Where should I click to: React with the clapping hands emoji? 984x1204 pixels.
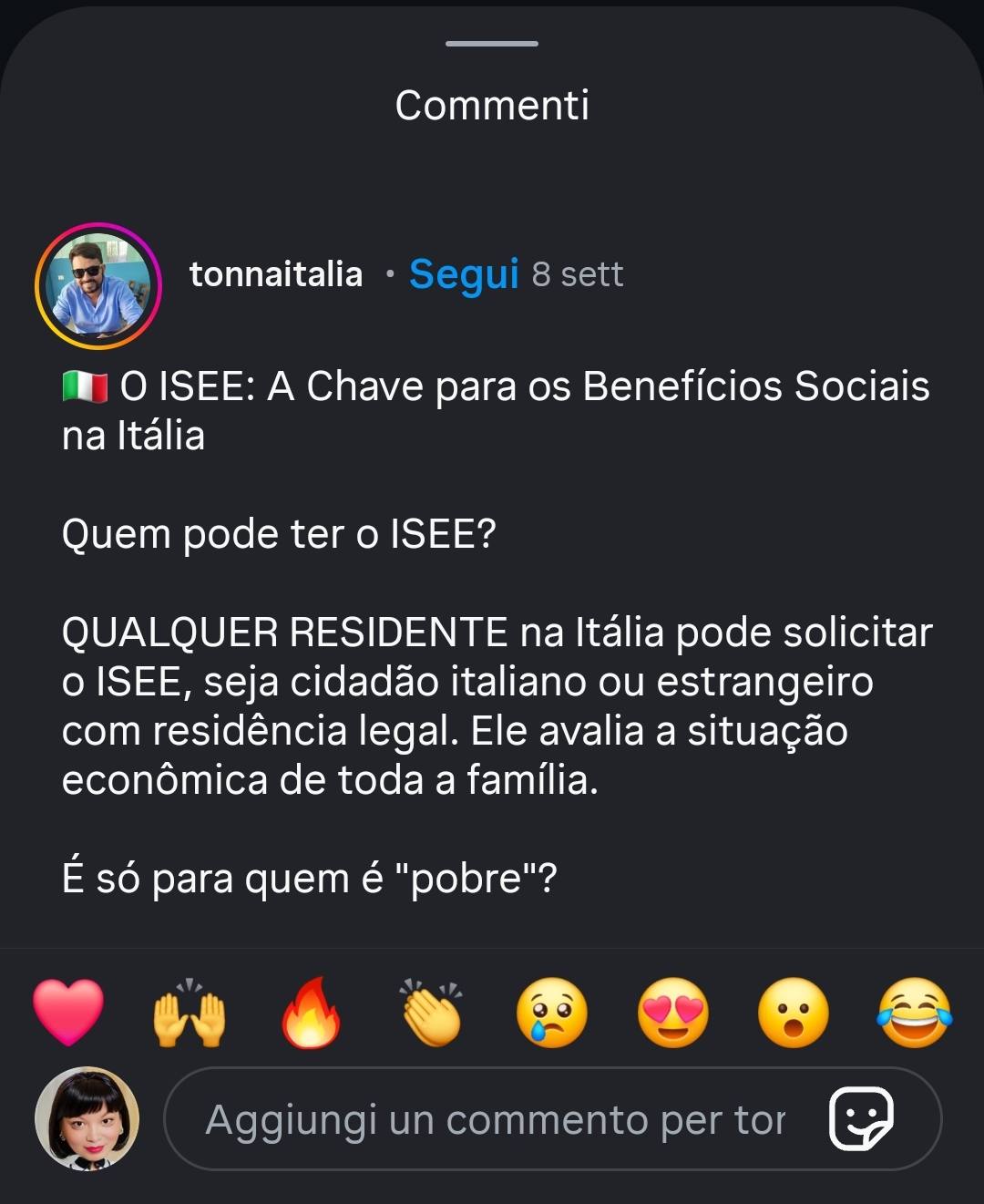click(x=432, y=1013)
